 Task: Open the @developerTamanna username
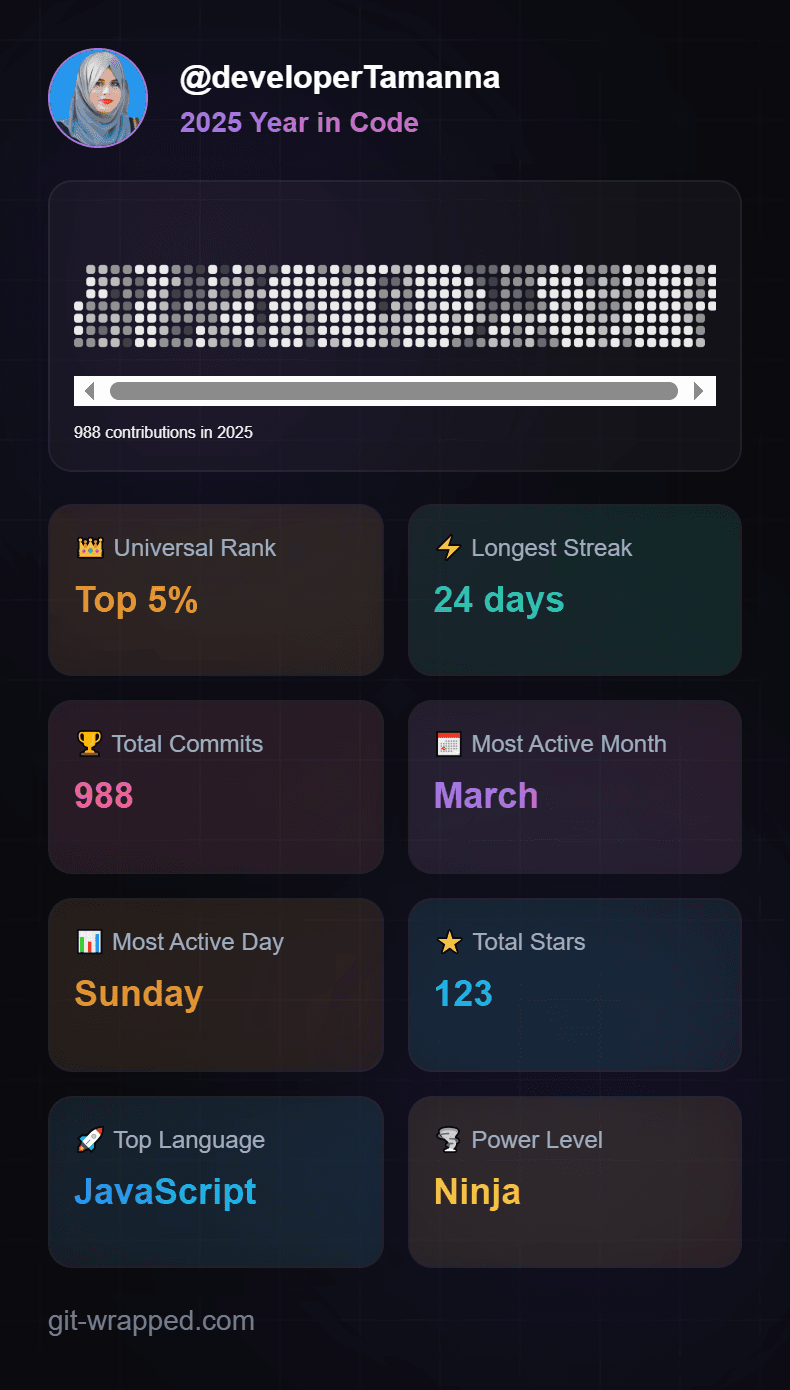[338, 76]
